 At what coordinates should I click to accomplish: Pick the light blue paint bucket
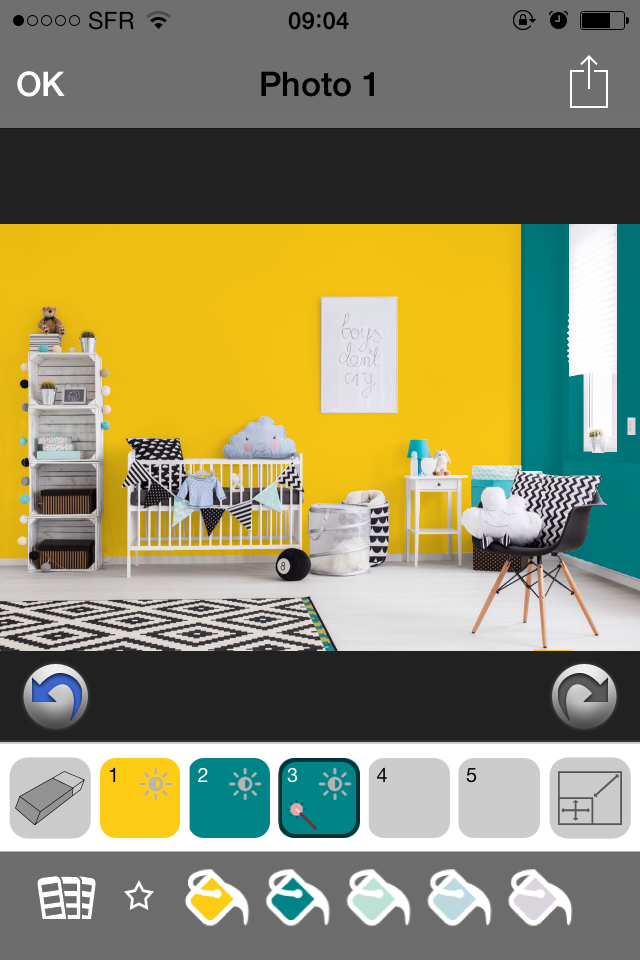point(459,897)
